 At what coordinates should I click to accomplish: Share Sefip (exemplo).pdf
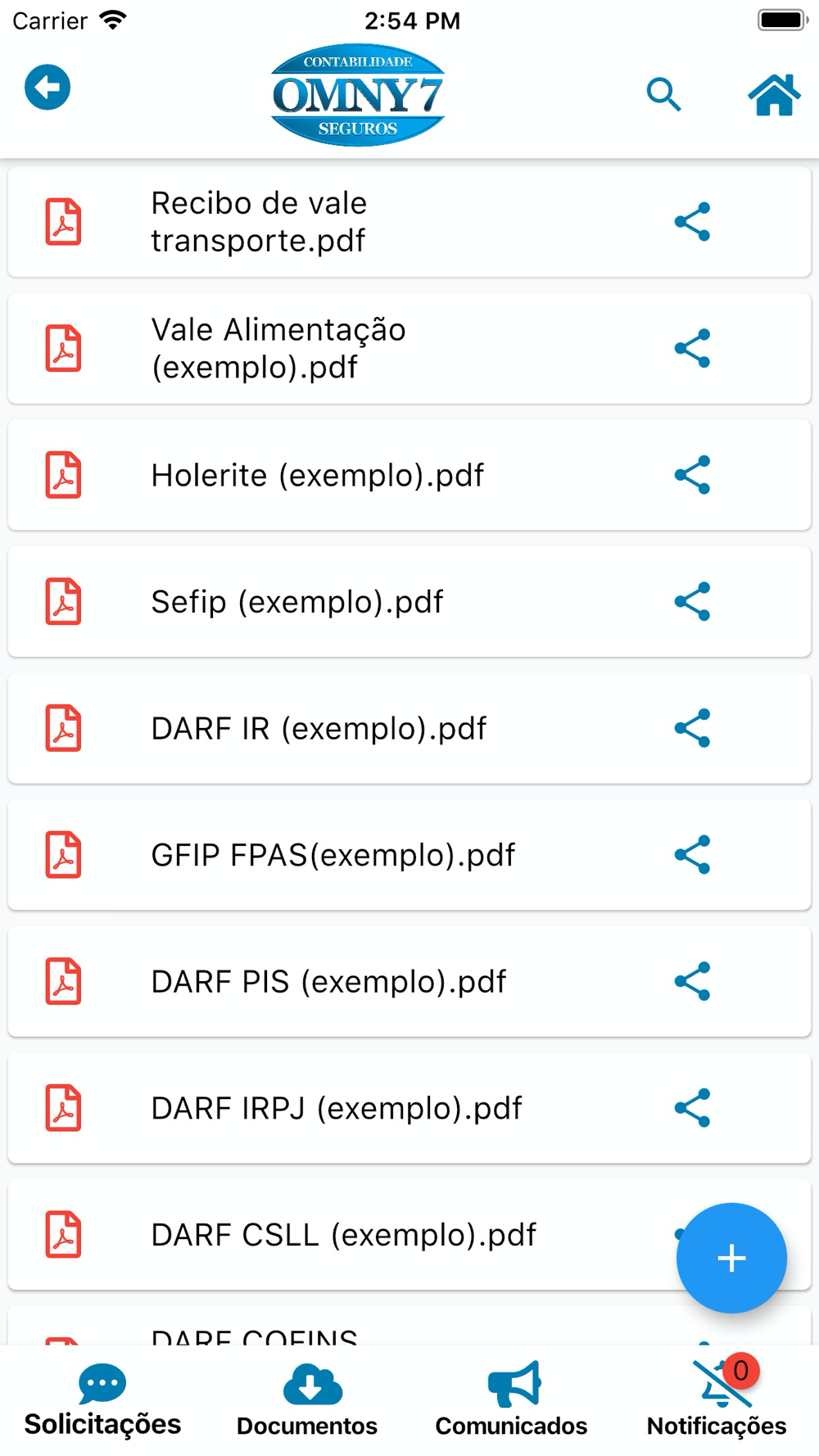coord(692,602)
